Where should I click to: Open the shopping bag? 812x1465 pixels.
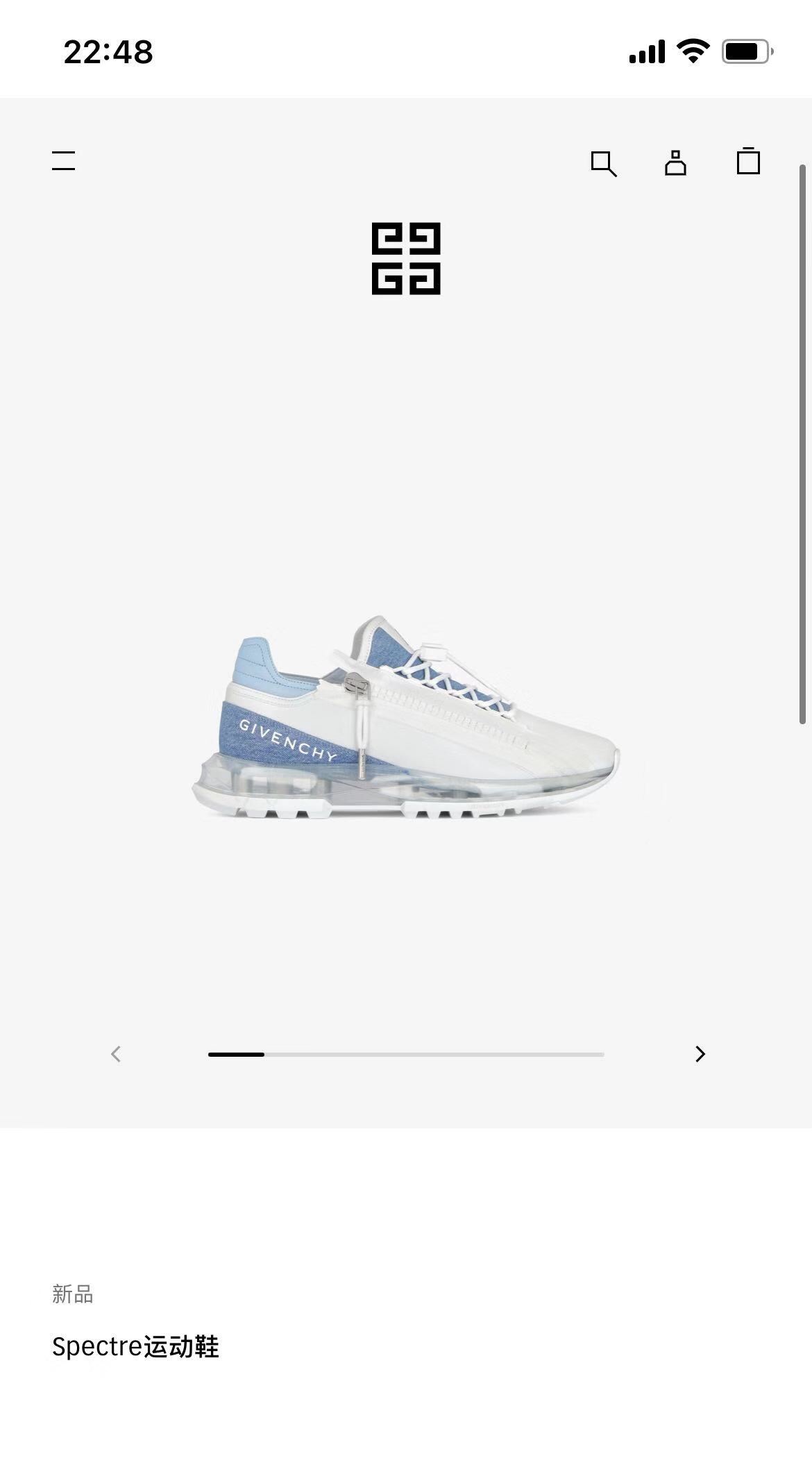(748, 161)
